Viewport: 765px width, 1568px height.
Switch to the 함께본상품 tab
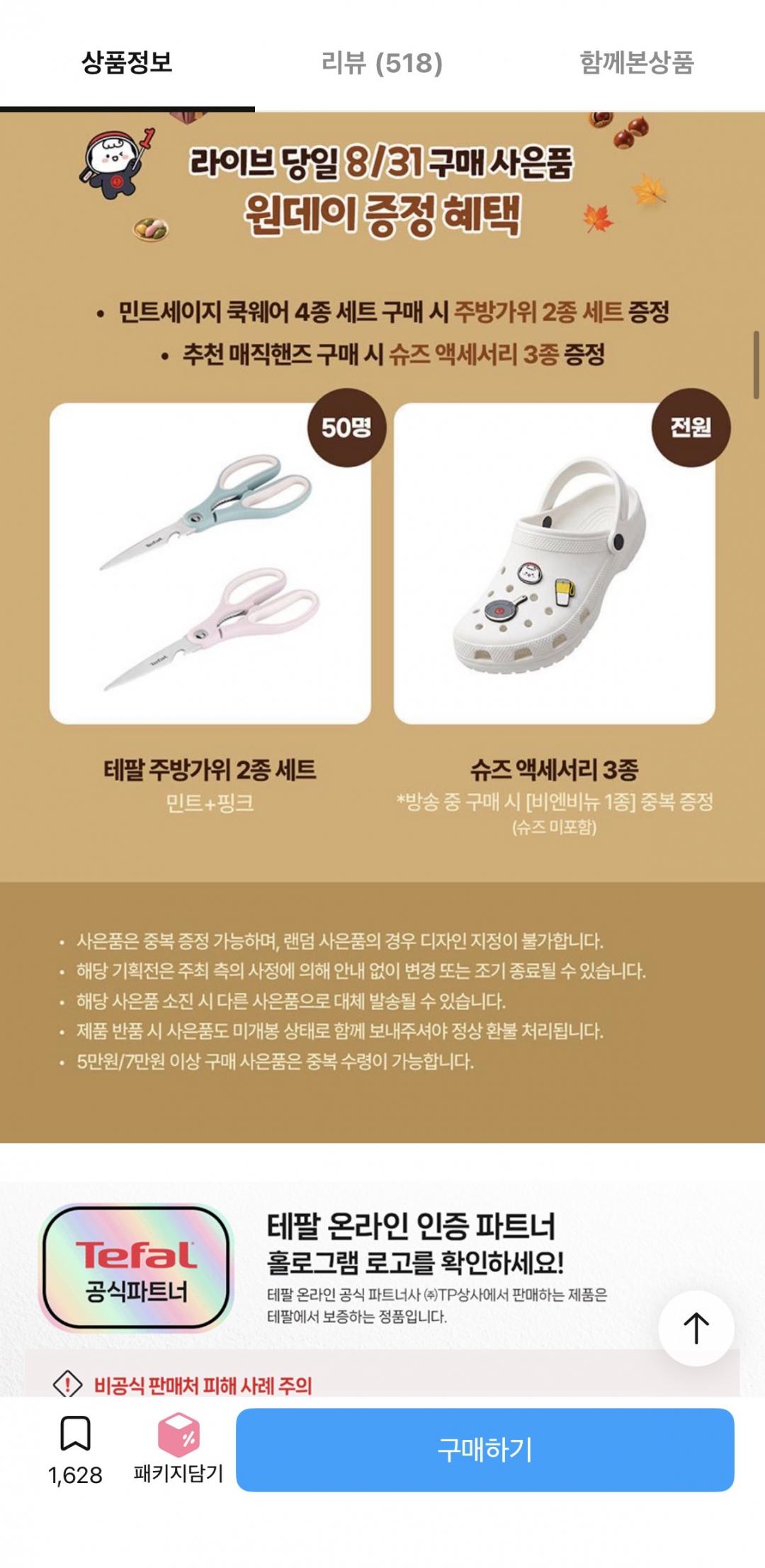(x=637, y=62)
